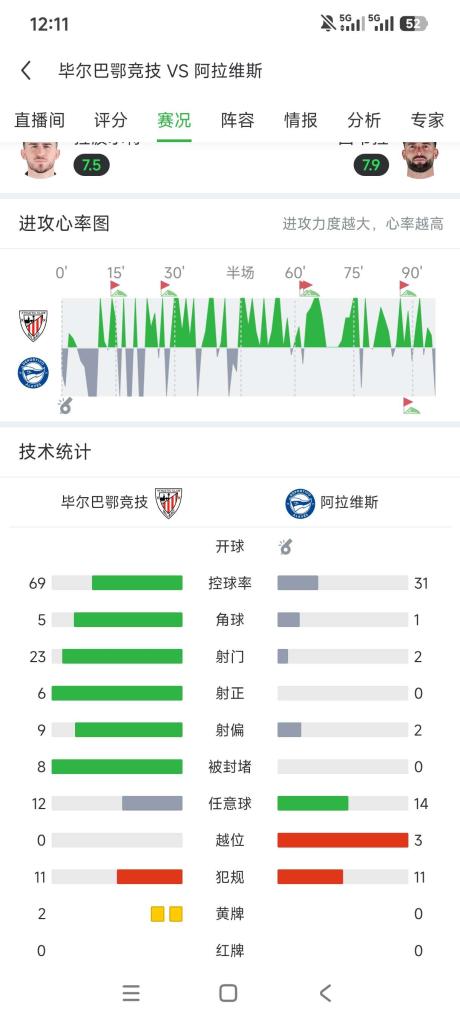
Task: Select the 赛况 tab
Action: pos(174,120)
